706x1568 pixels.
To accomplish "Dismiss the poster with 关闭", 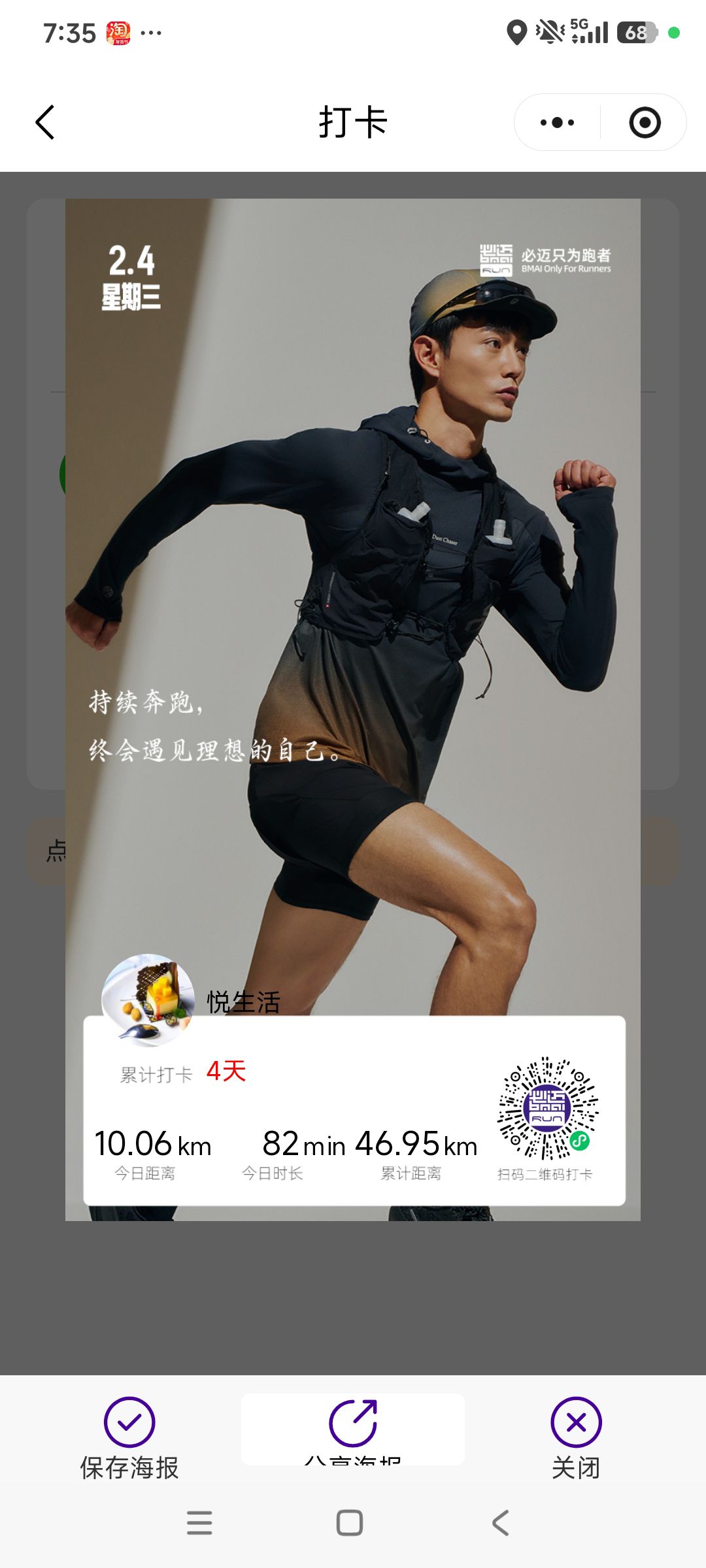I will (x=576, y=1437).
